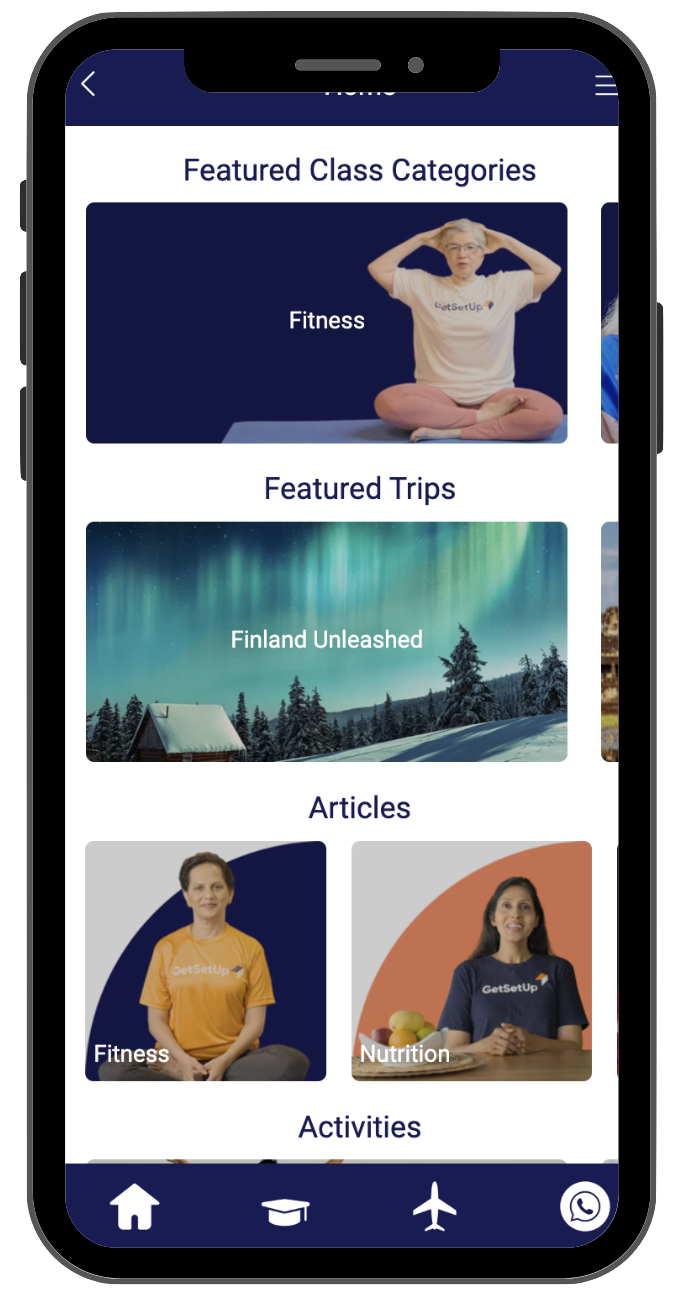Open the Fitness class category card
The height and width of the screenshot is (1308, 678).
pos(327,323)
